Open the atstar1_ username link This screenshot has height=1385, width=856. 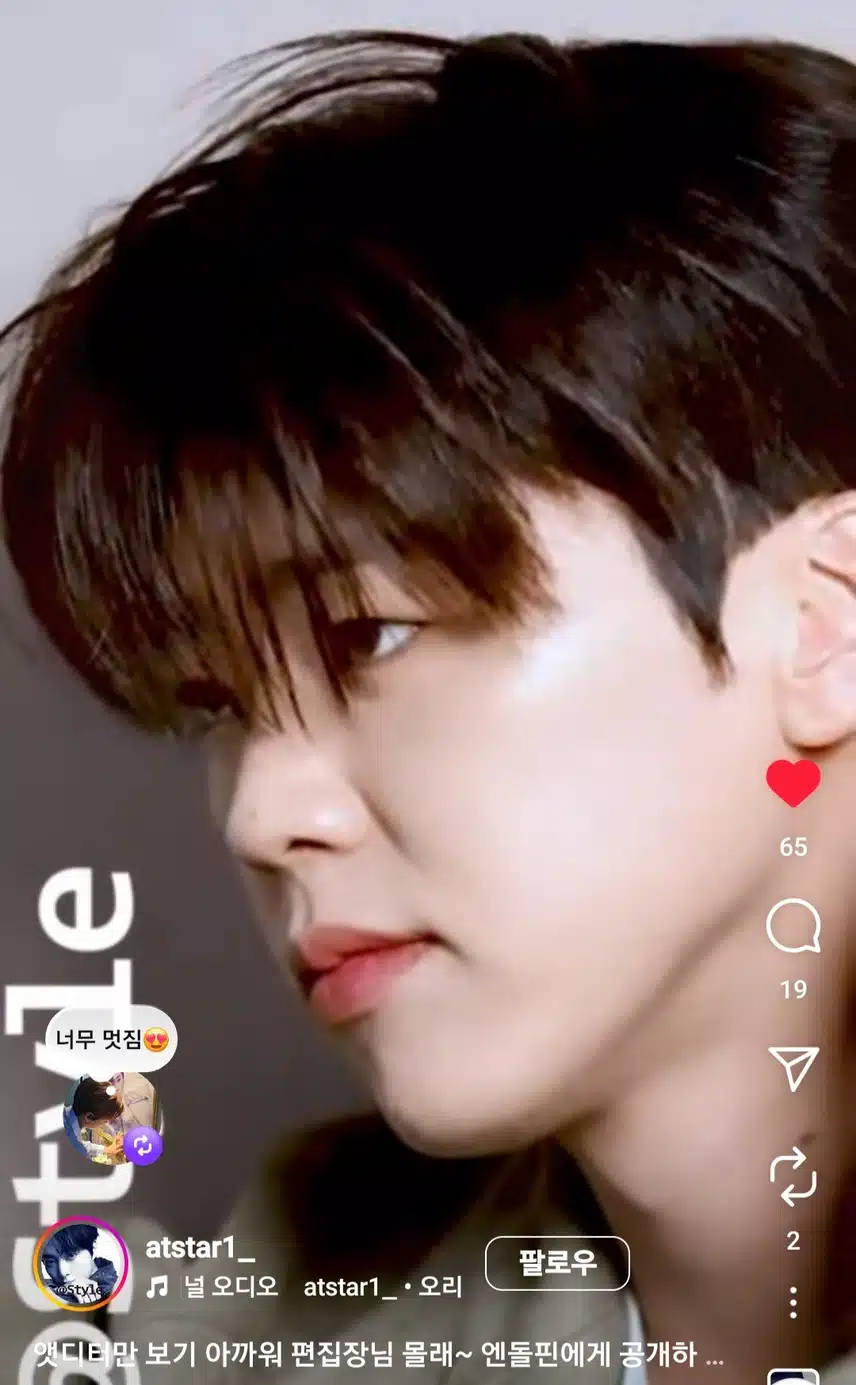point(200,1247)
